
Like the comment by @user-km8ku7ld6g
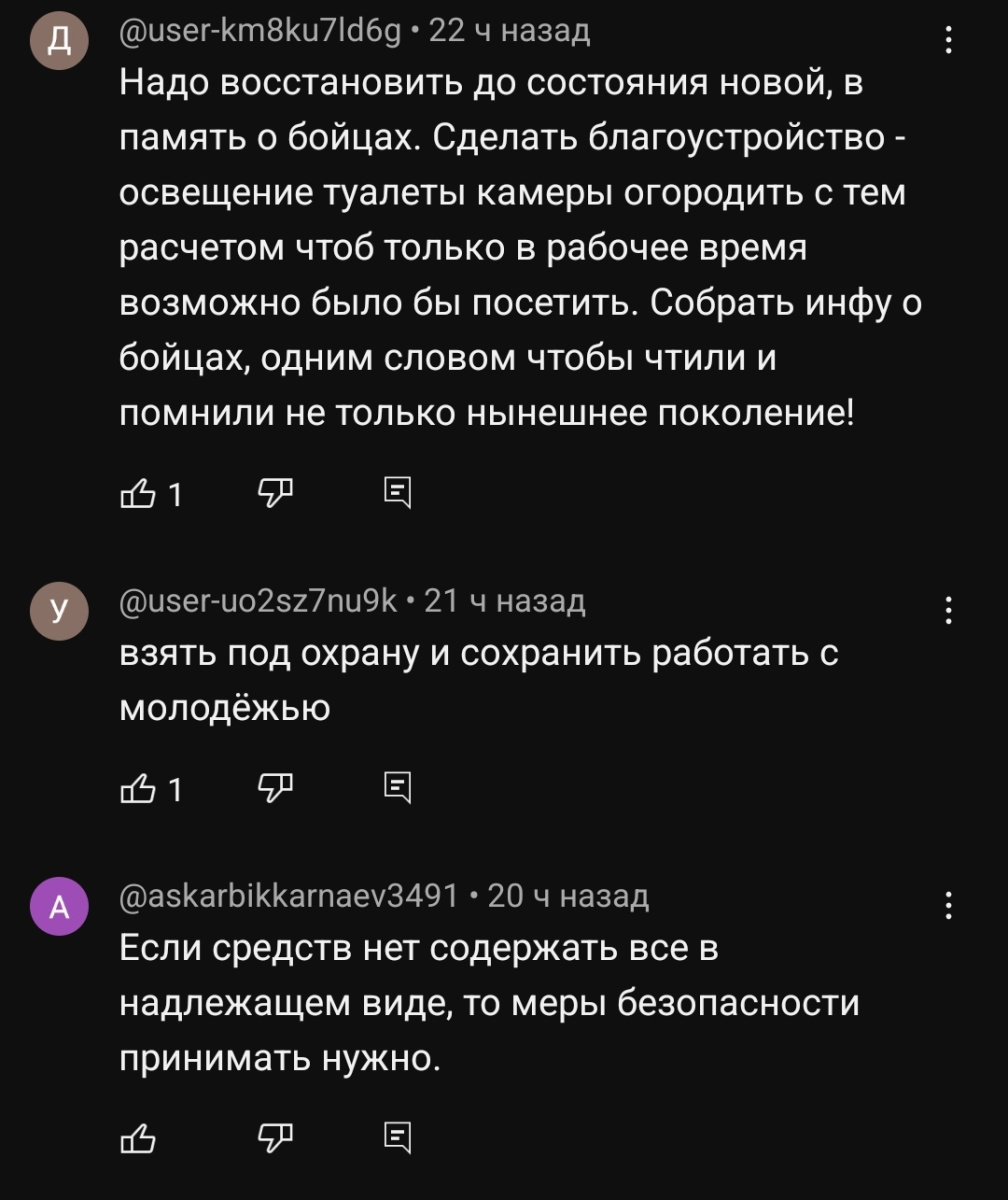point(136,493)
